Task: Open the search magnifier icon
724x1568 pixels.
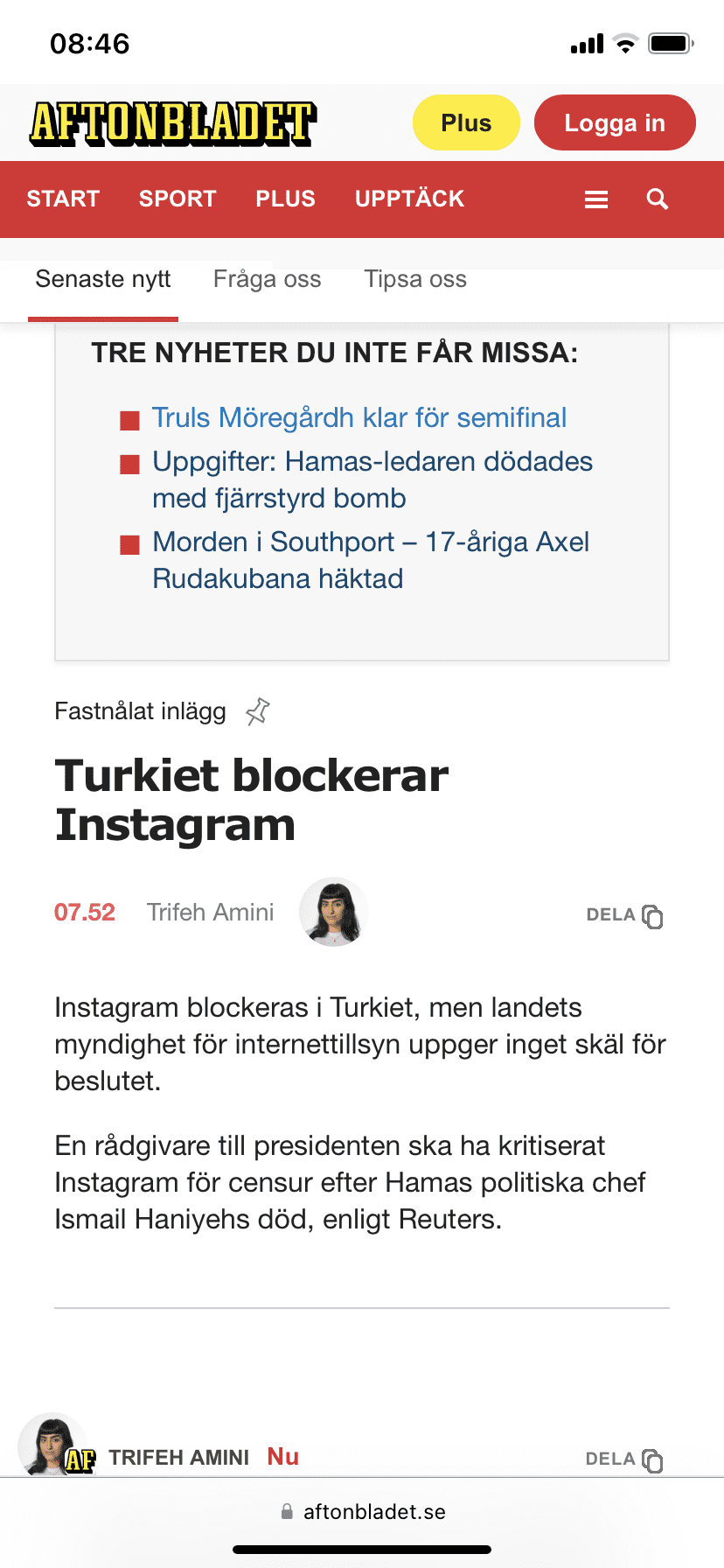Action: pyautogui.click(x=658, y=199)
